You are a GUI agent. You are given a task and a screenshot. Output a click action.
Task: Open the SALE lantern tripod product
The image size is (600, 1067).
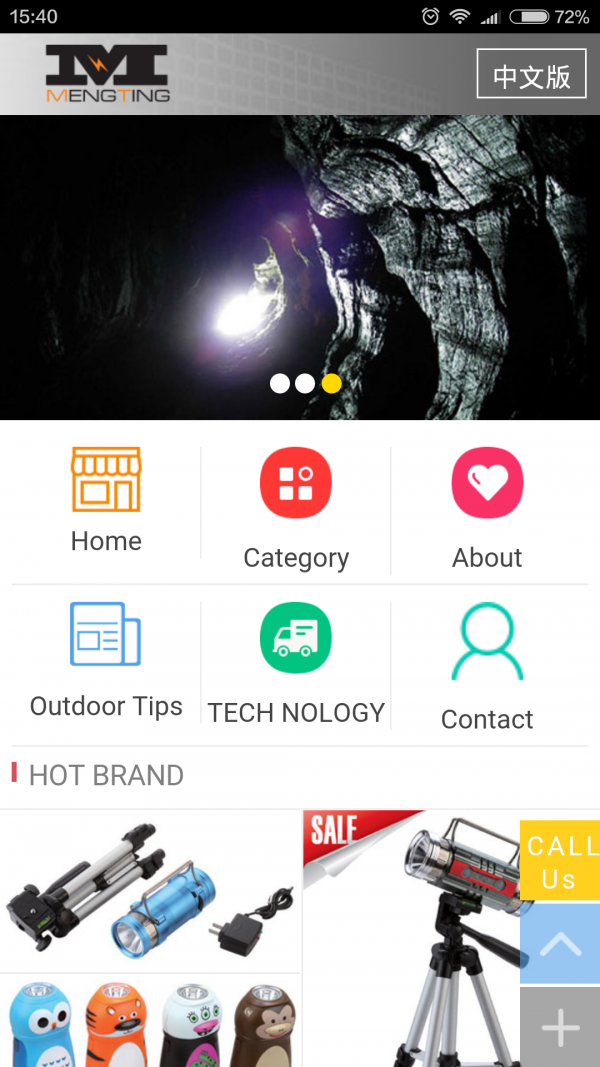click(410, 940)
